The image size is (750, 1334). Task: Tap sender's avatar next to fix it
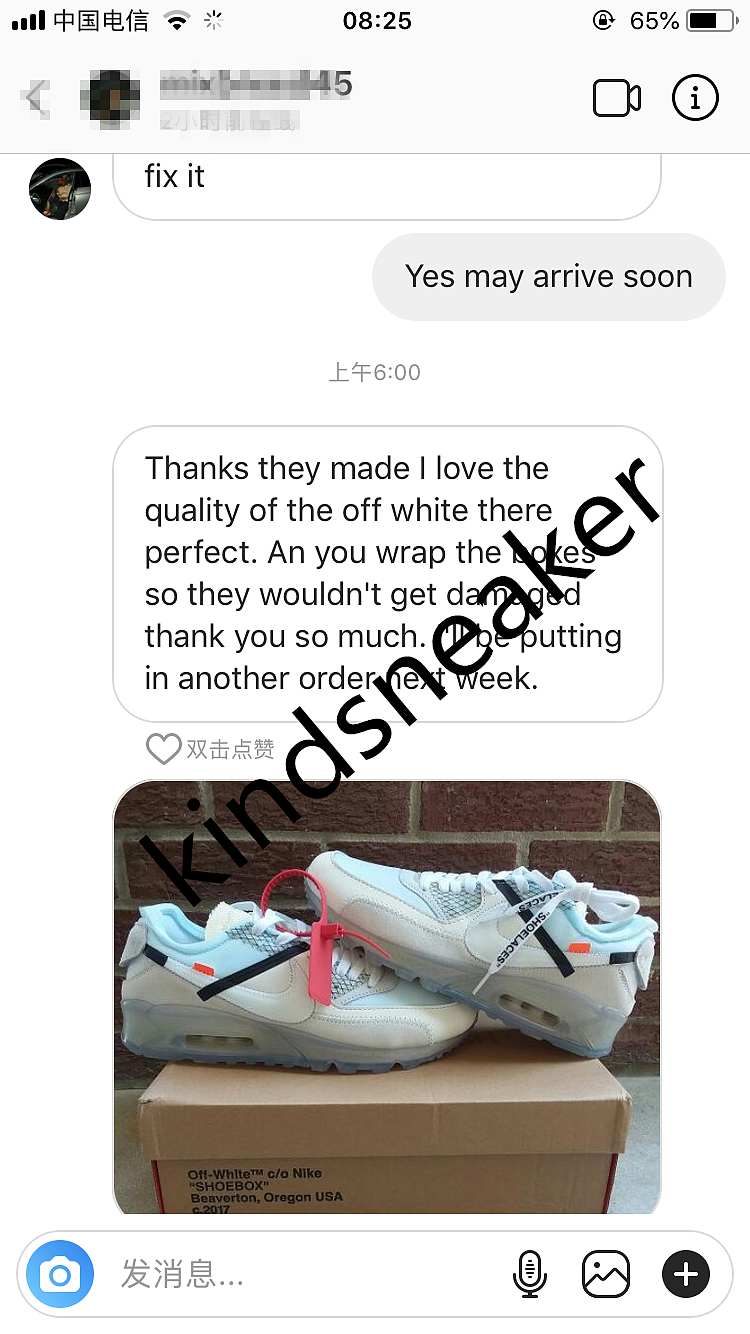click(x=60, y=188)
